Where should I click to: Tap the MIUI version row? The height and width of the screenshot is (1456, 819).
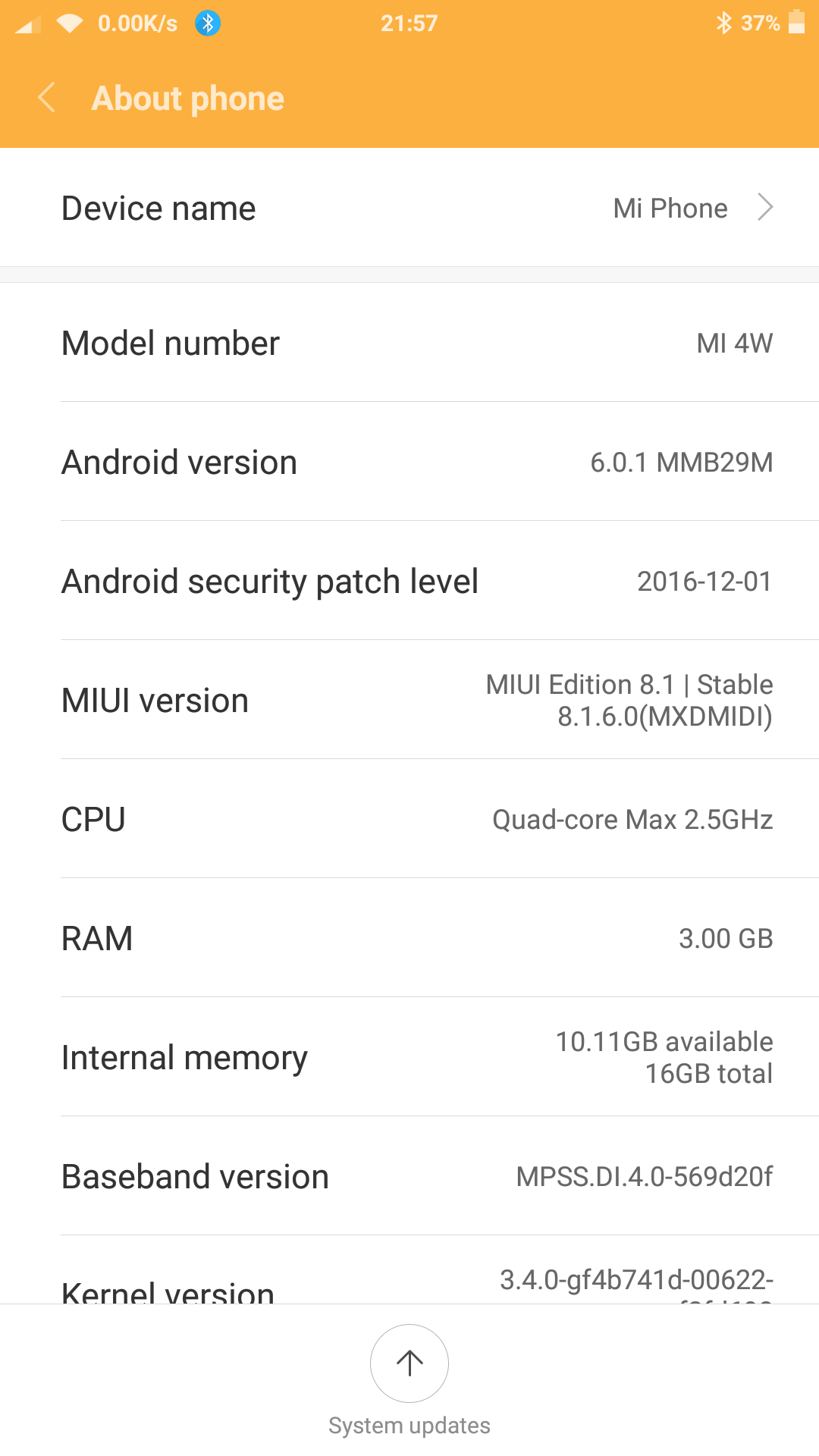[x=409, y=700]
